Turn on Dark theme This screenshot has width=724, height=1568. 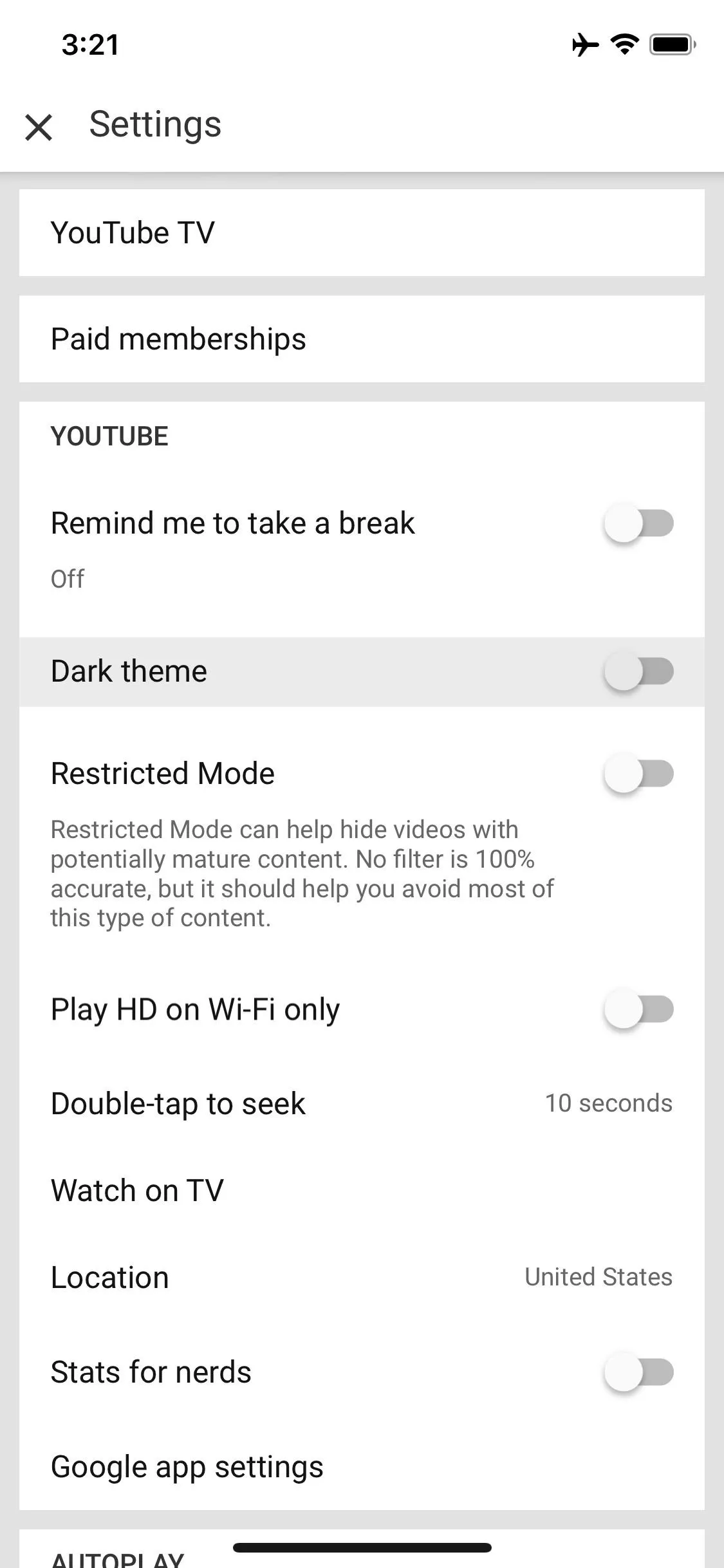(638, 671)
